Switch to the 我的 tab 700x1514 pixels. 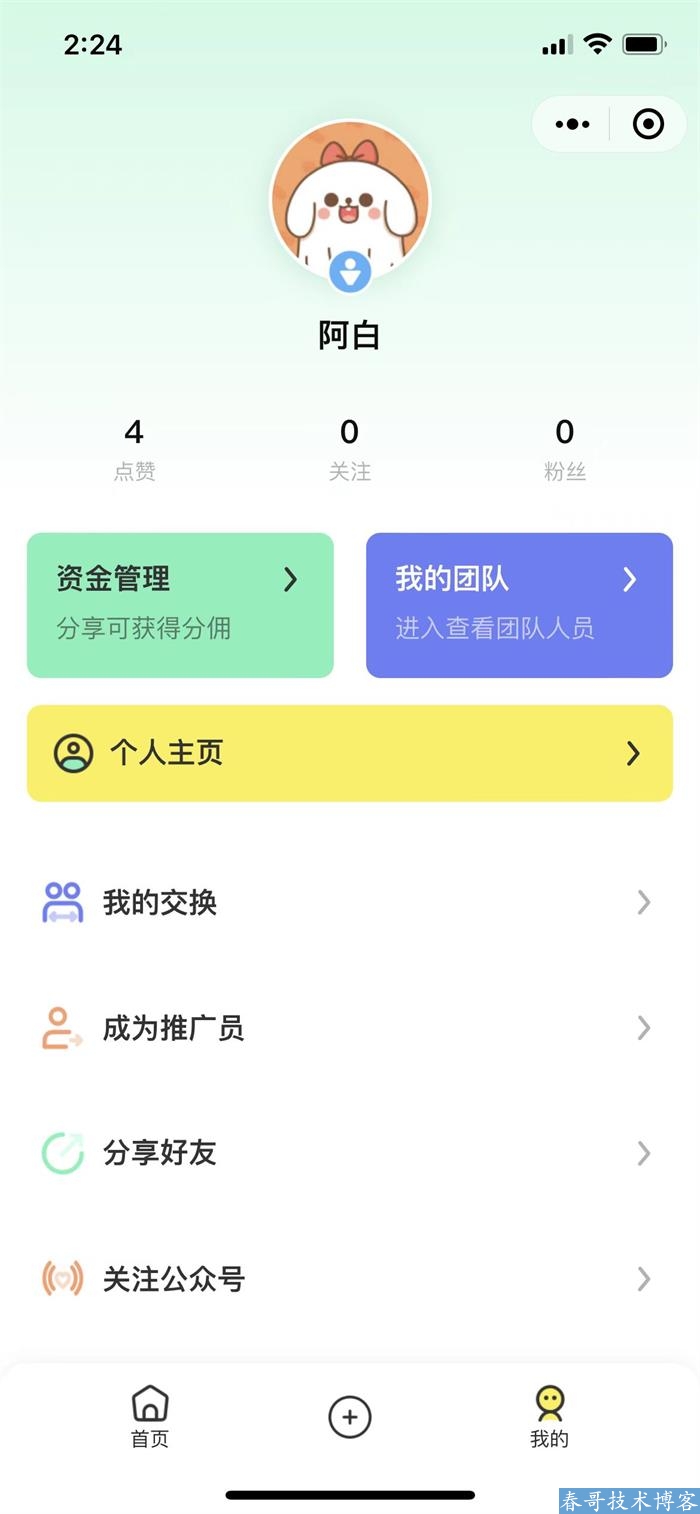click(x=549, y=1417)
